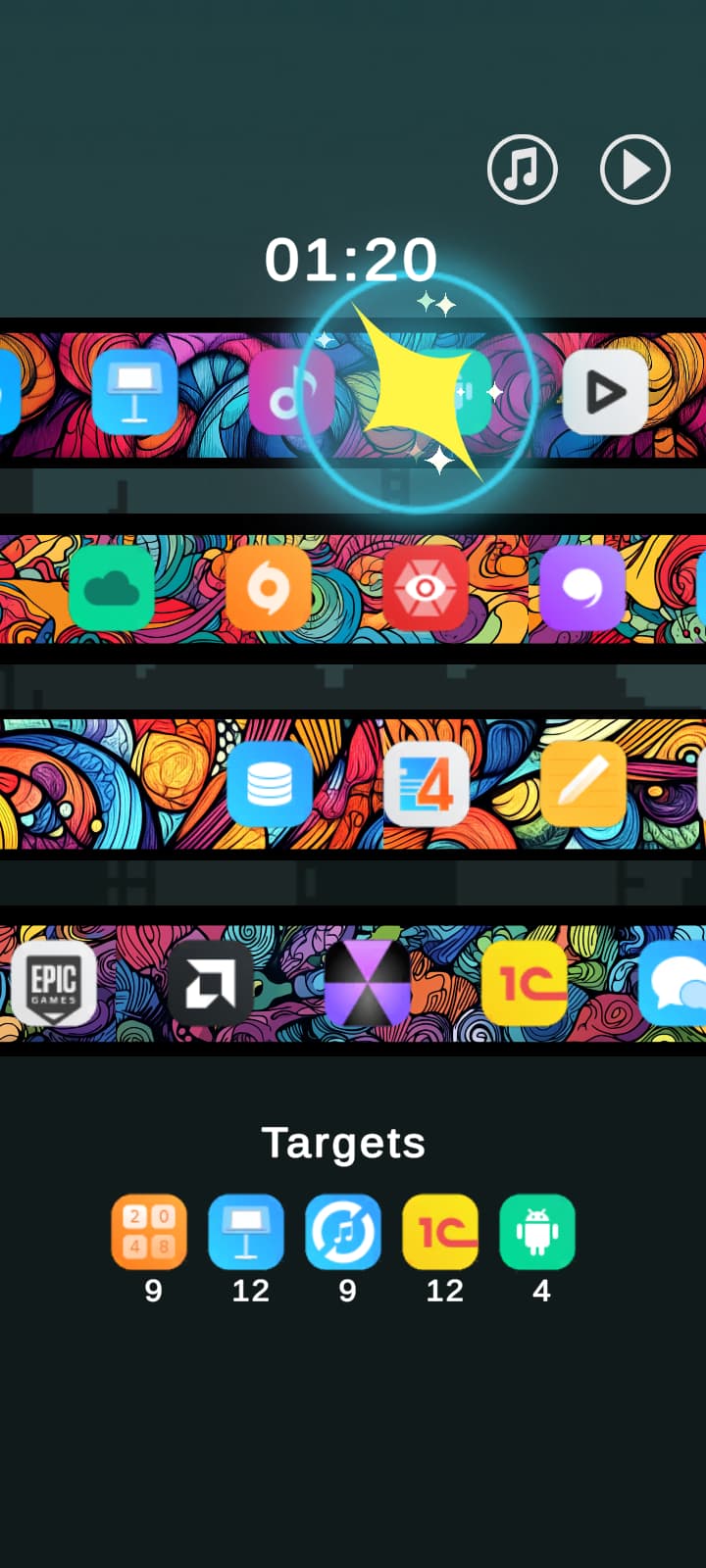The width and height of the screenshot is (706, 1568).
Task: Tap the yellow 1C icon in the bottom strip
Action: [x=525, y=983]
